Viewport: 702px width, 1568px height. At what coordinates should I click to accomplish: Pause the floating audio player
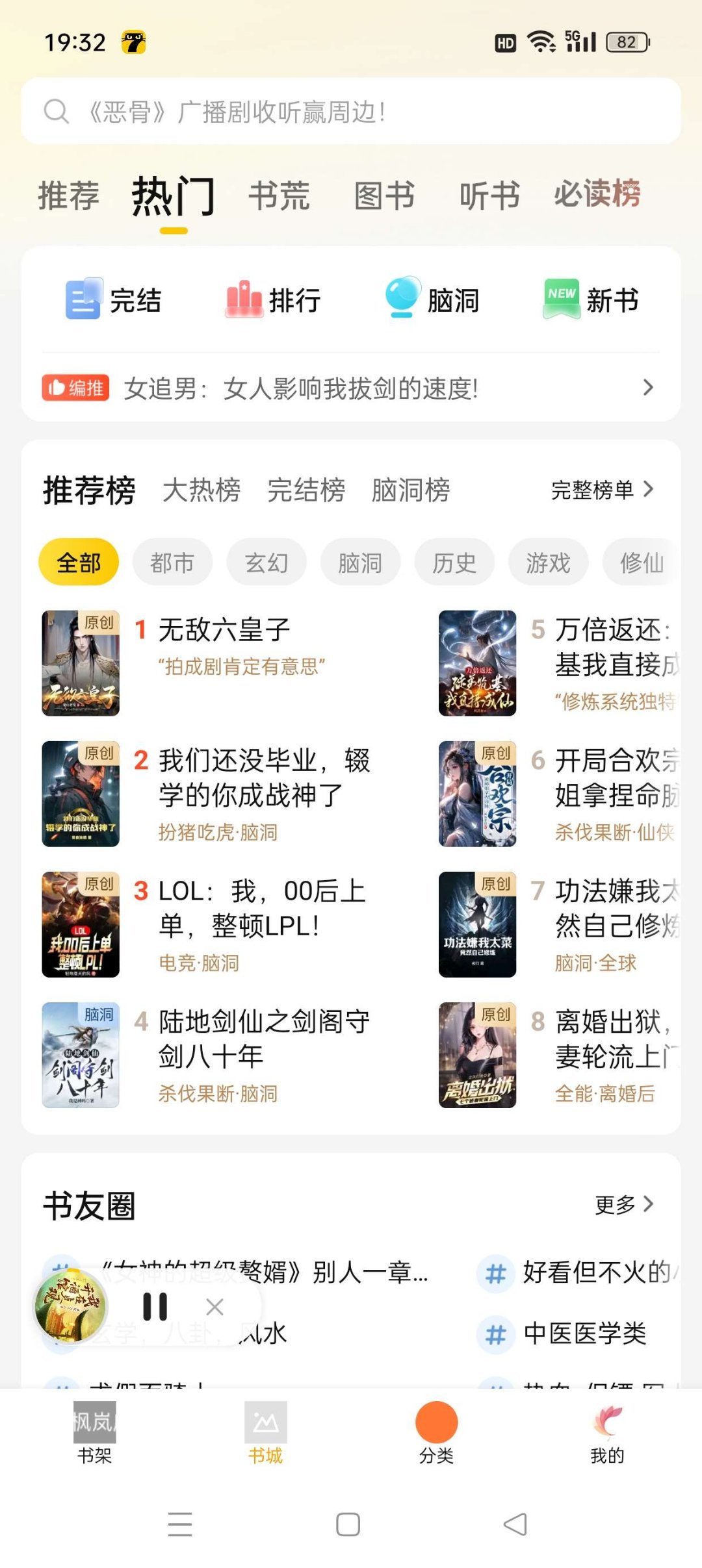[155, 1306]
